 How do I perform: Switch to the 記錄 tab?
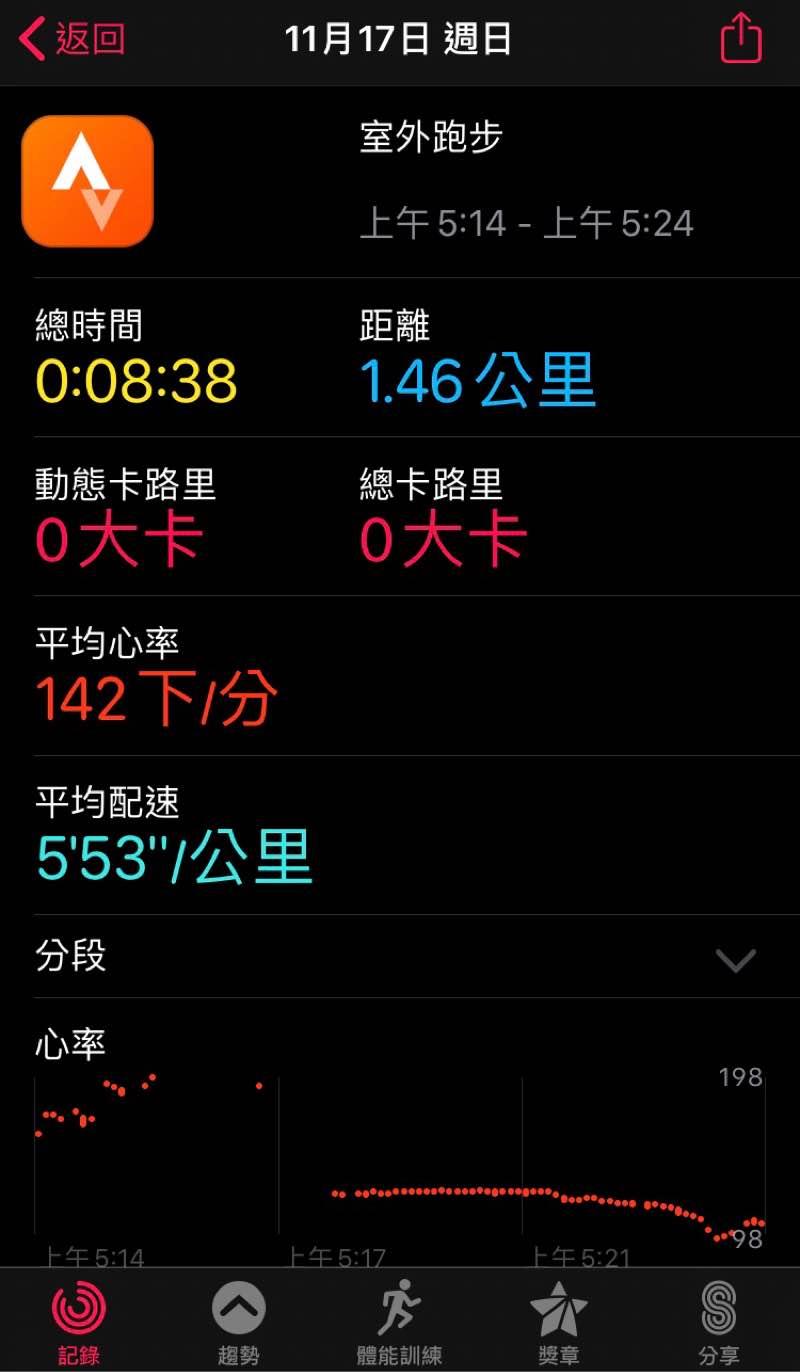[x=79, y=1320]
